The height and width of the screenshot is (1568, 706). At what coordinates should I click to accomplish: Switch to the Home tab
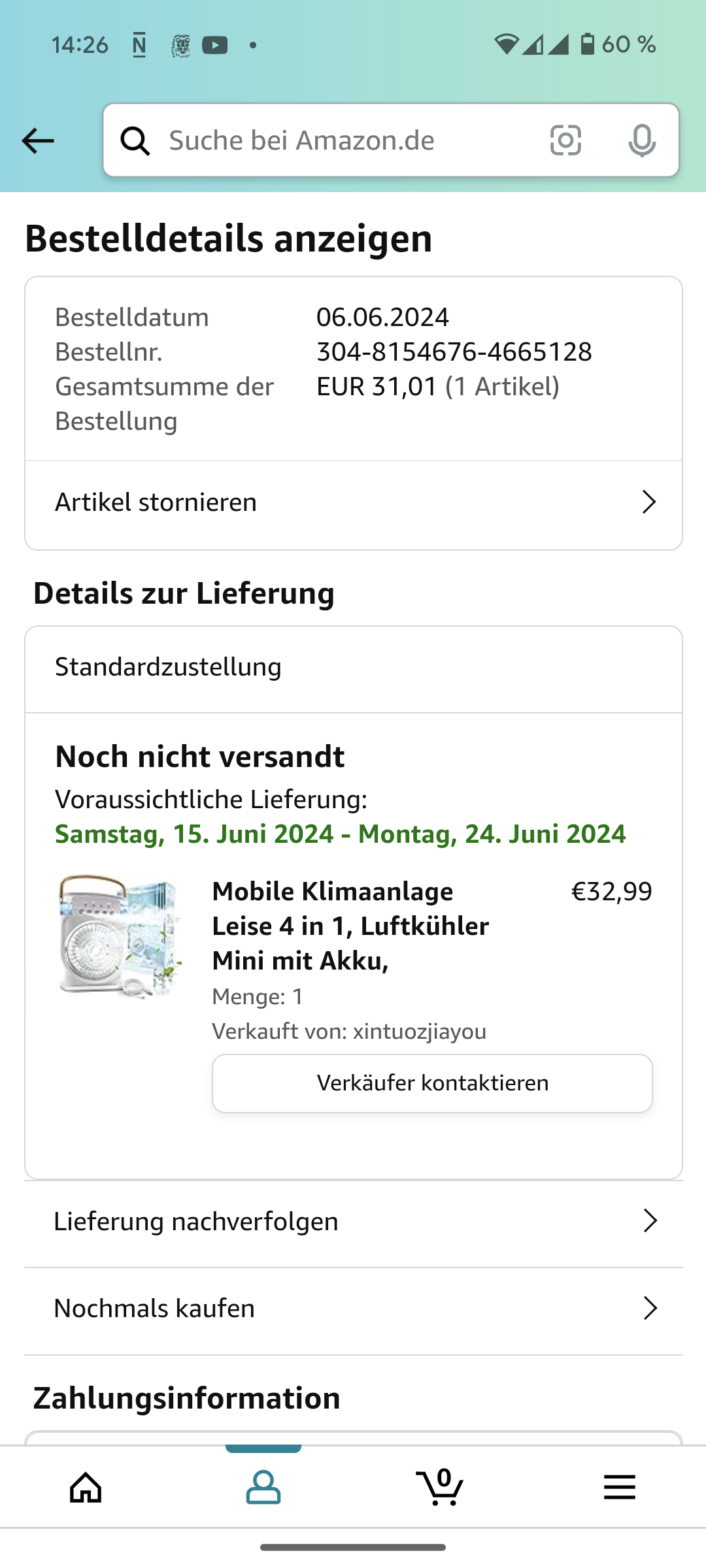86,1488
